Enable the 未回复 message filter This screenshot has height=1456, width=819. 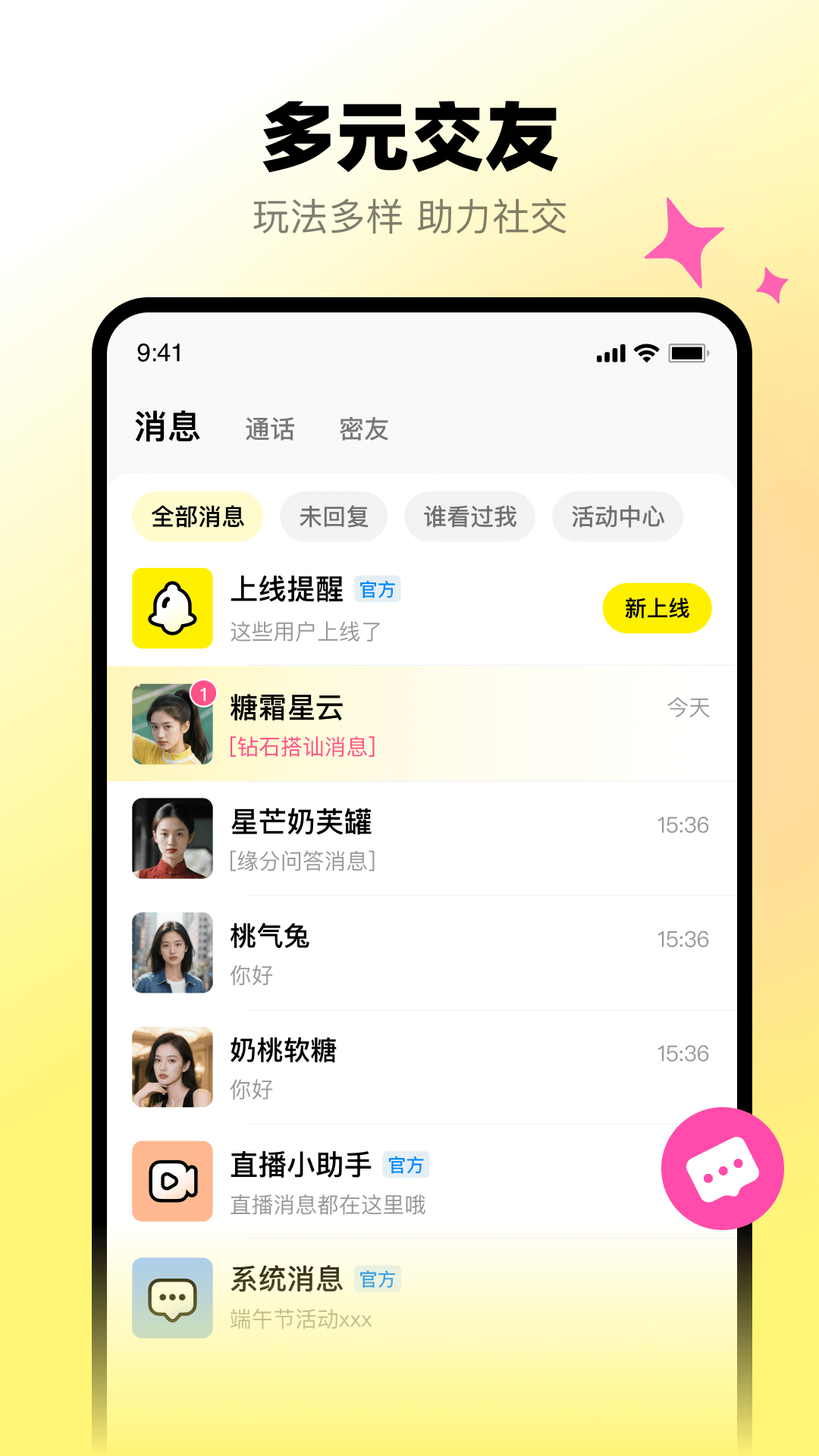click(333, 516)
